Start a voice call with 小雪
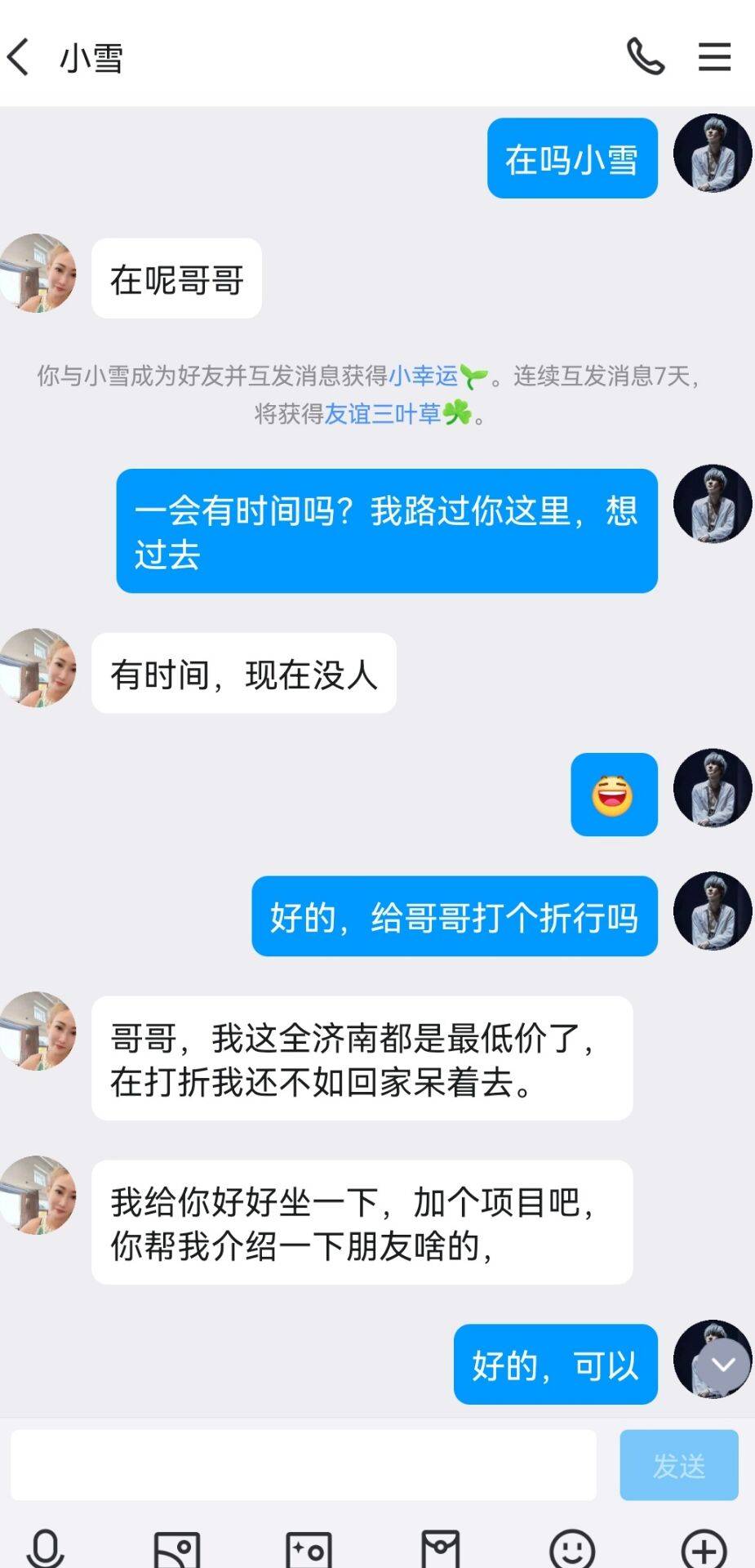Screen dimensions: 755x1568 point(645,57)
